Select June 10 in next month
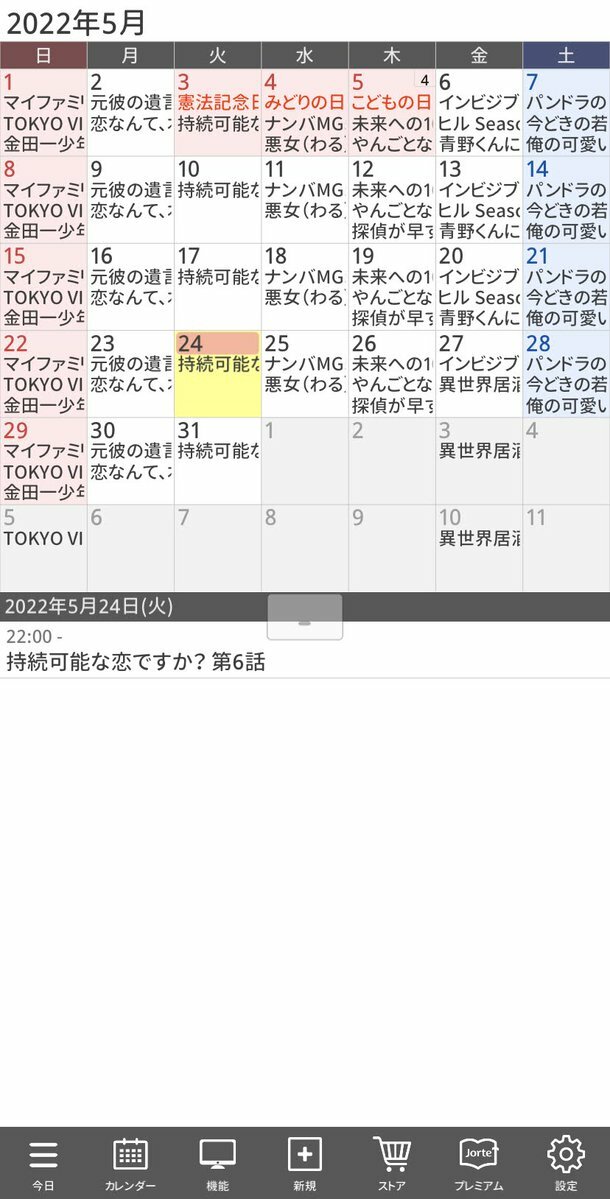This screenshot has width=610, height=1199. [x=479, y=548]
